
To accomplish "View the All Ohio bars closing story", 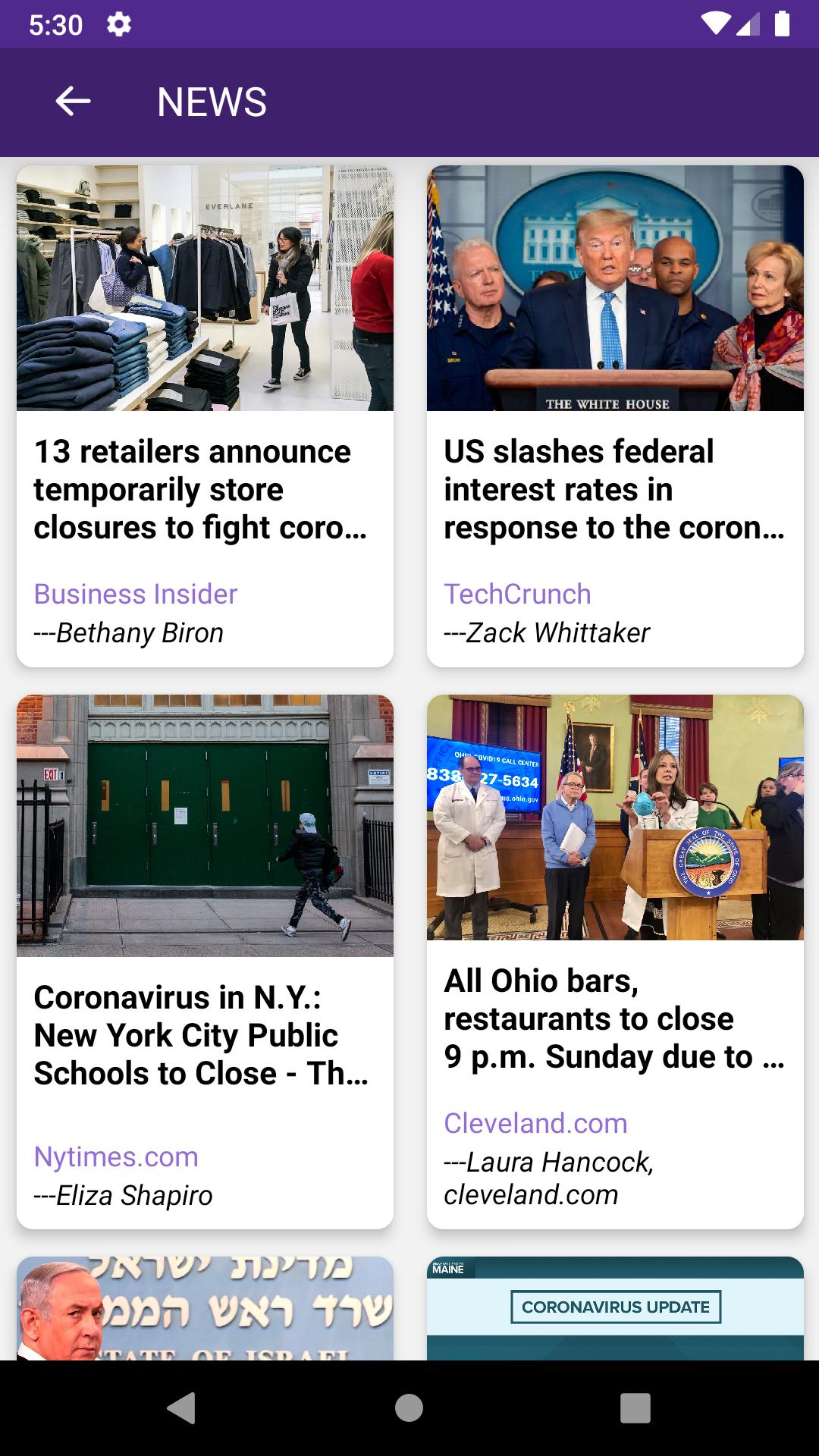I will coord(614,1018).
